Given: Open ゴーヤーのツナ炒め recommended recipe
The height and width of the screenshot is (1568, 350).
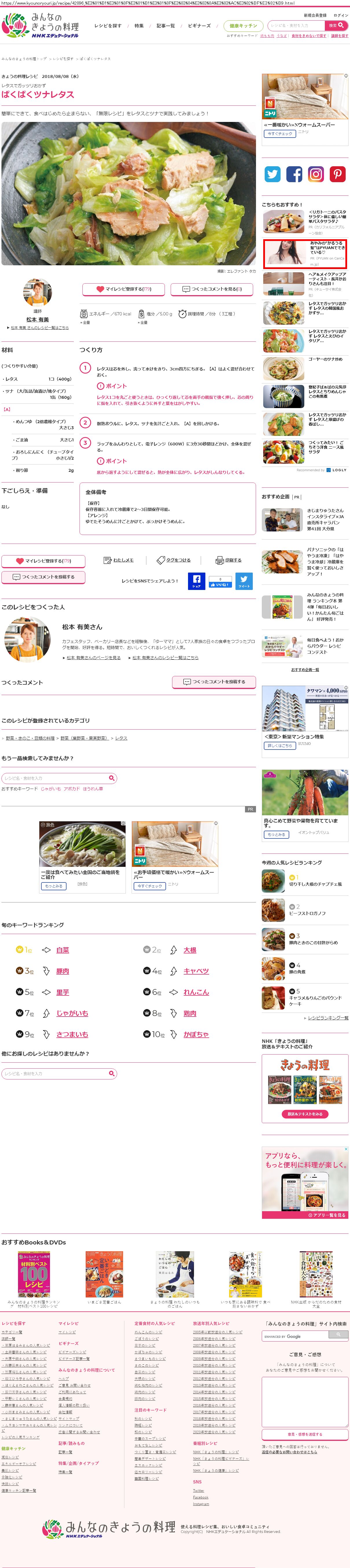Looking at the screenshot, I should (x=325, y=360).
